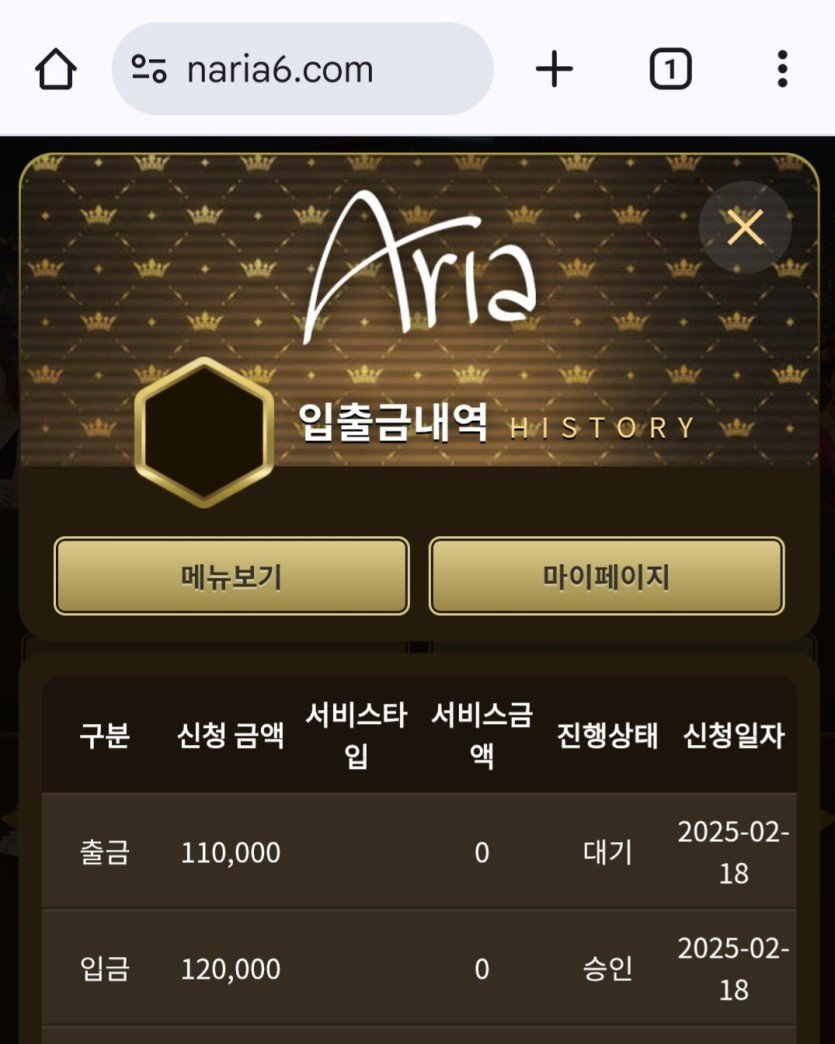Open a new browser tab

[554, 70]
